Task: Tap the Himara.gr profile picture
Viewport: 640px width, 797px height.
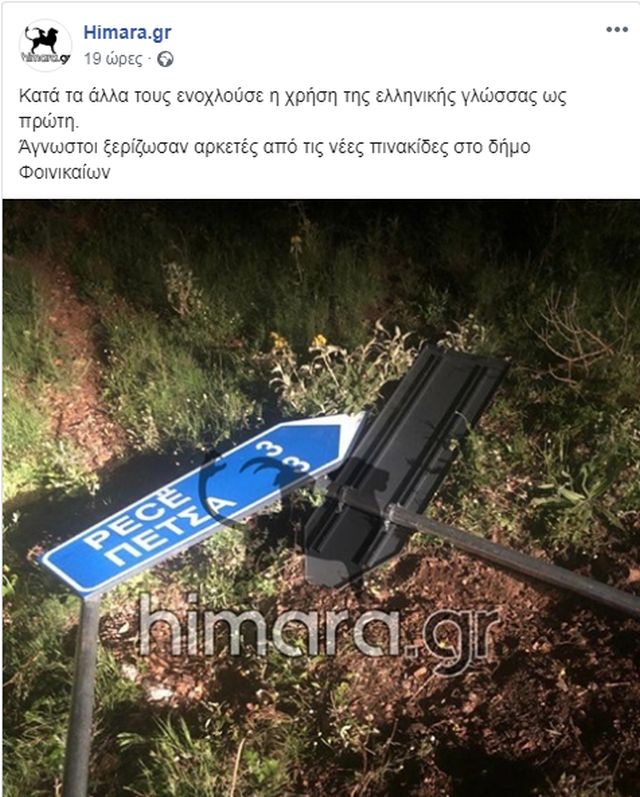Action: [x=45, y=45]
